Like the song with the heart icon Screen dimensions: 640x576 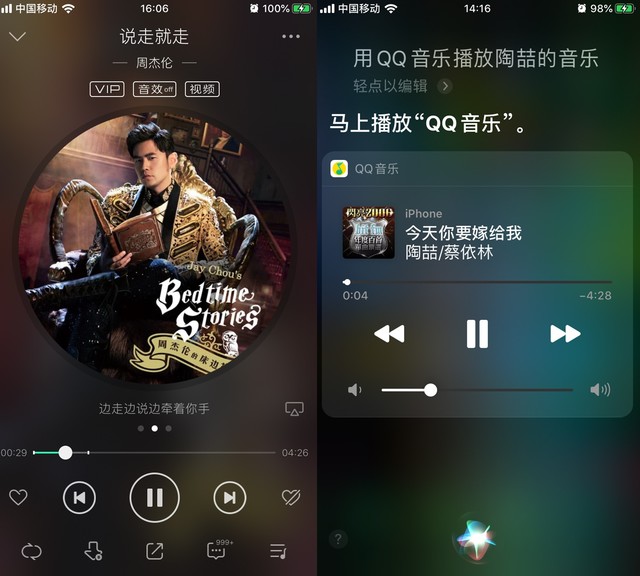pos(18,497)
